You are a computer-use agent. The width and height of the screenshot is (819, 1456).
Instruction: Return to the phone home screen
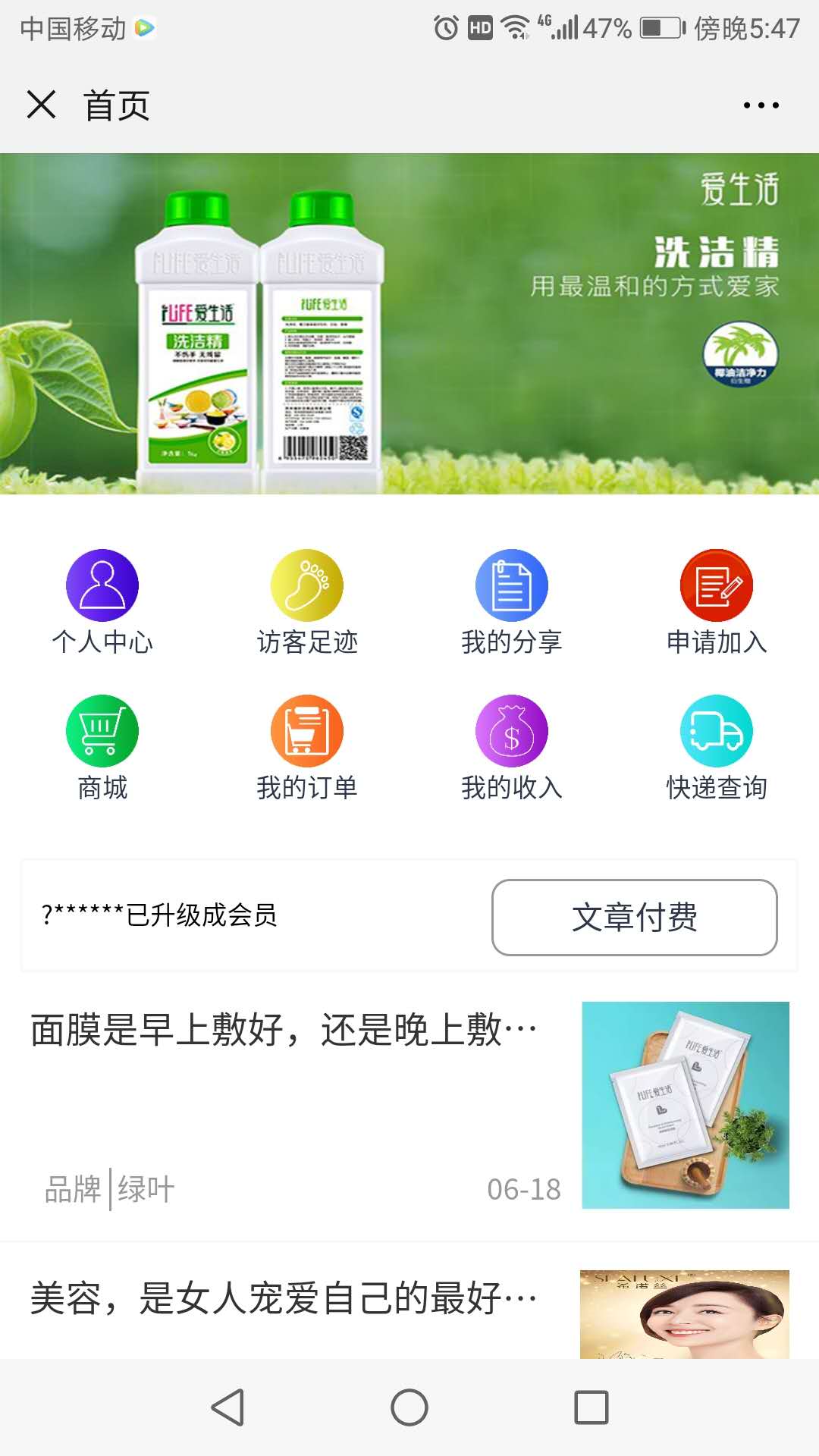tap(409, 1407)
